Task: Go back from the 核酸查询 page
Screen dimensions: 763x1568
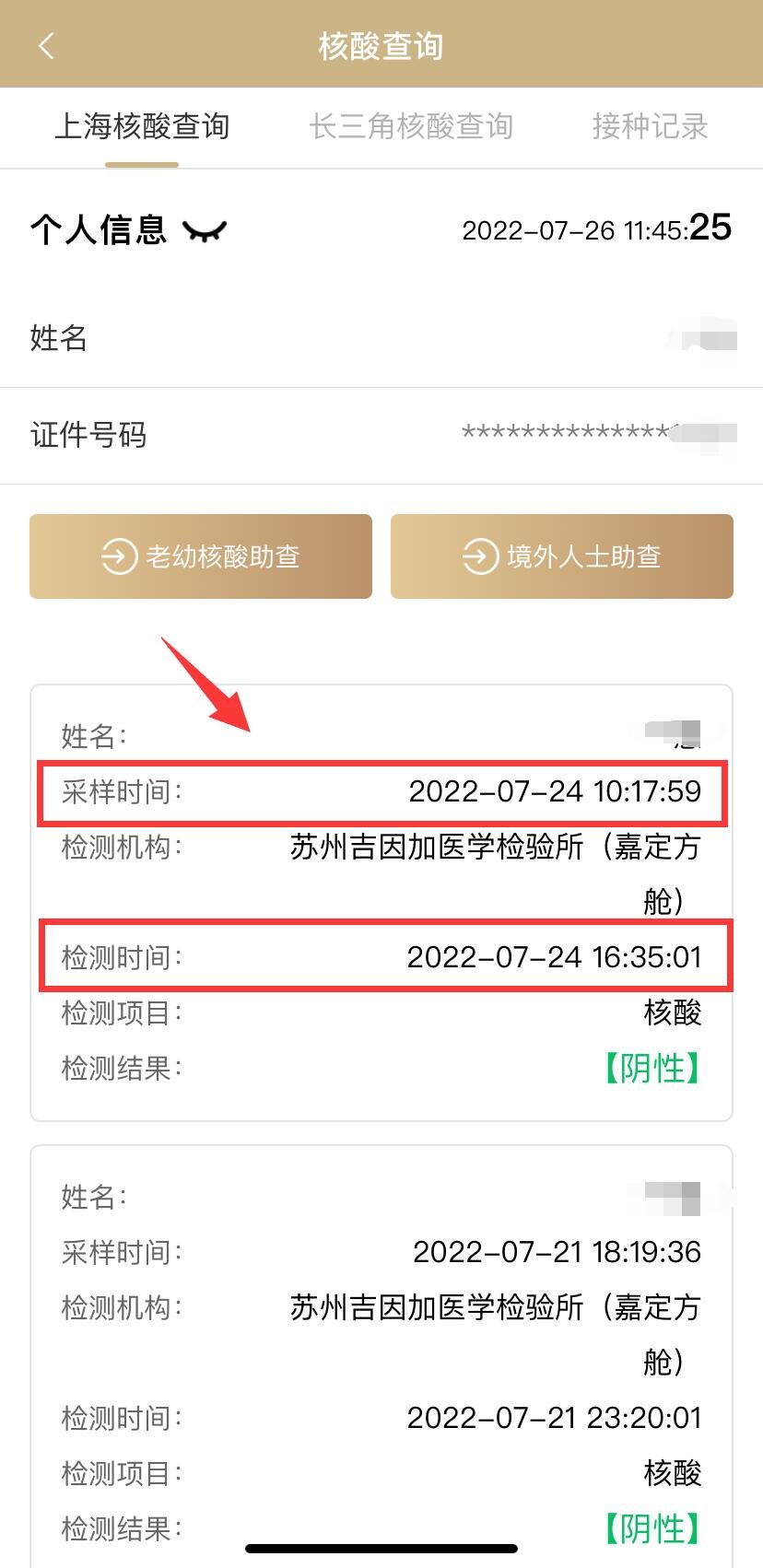Action: [46, 45]
